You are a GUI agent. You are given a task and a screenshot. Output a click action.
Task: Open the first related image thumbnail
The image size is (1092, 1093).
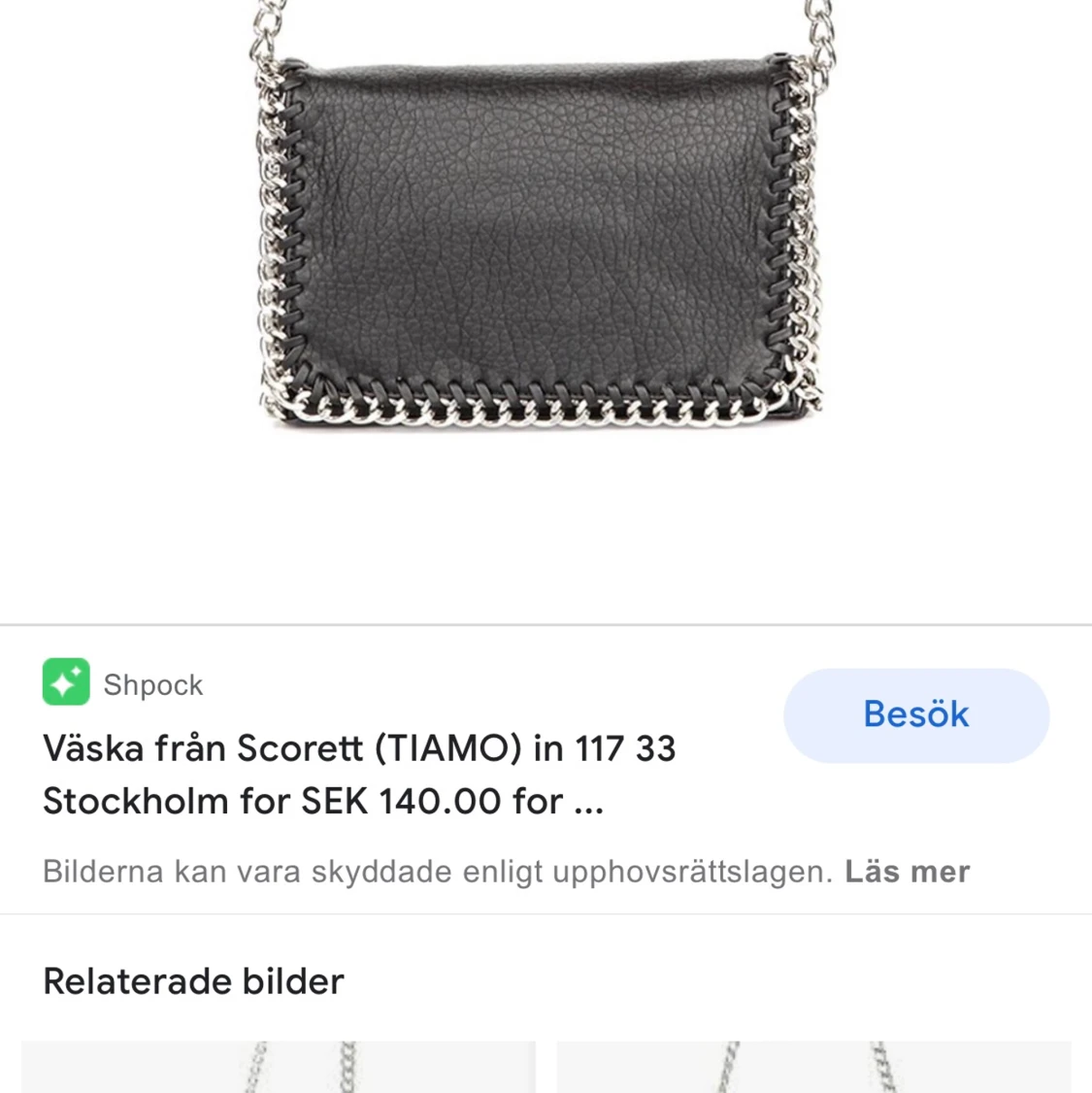(x=279, y=1066)
